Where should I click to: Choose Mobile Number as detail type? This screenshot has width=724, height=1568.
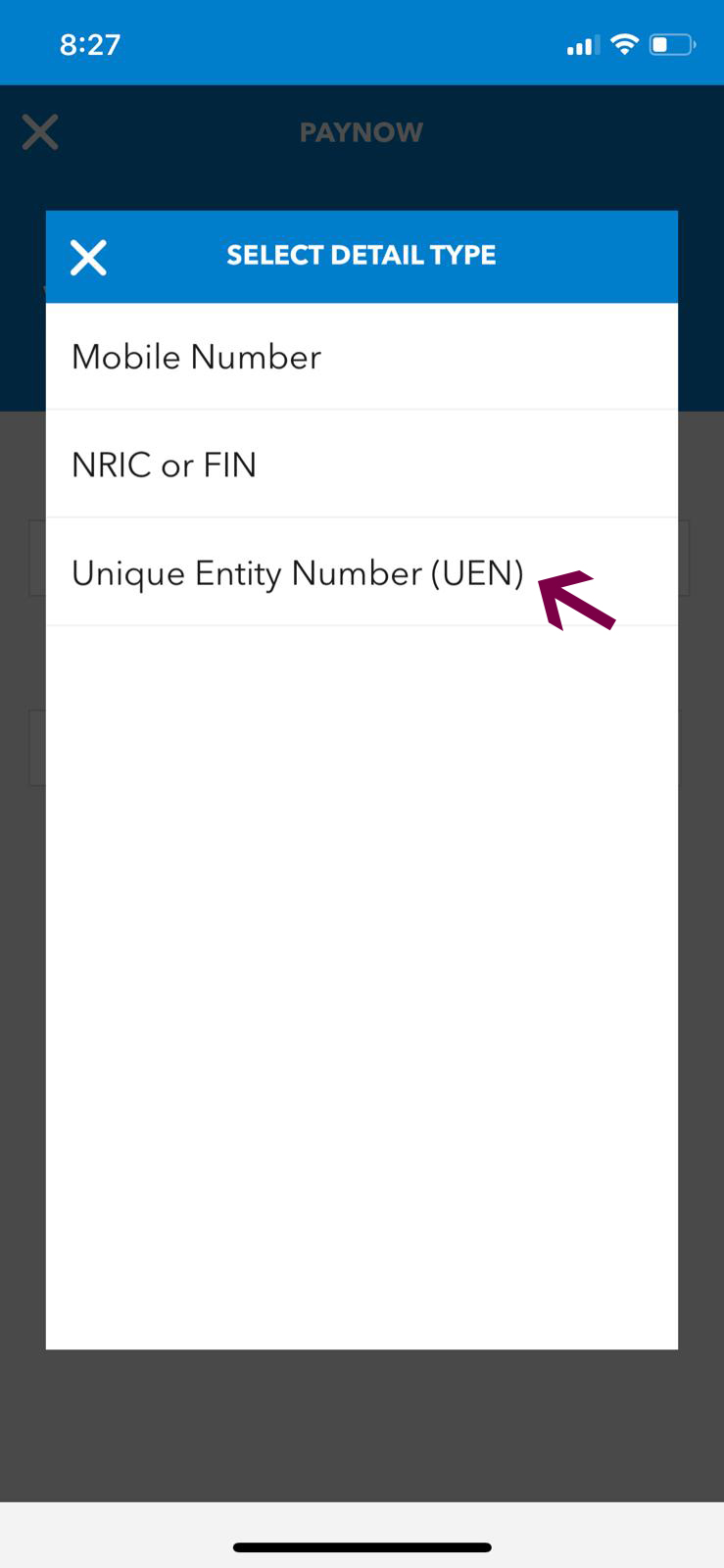click(197, 358)
